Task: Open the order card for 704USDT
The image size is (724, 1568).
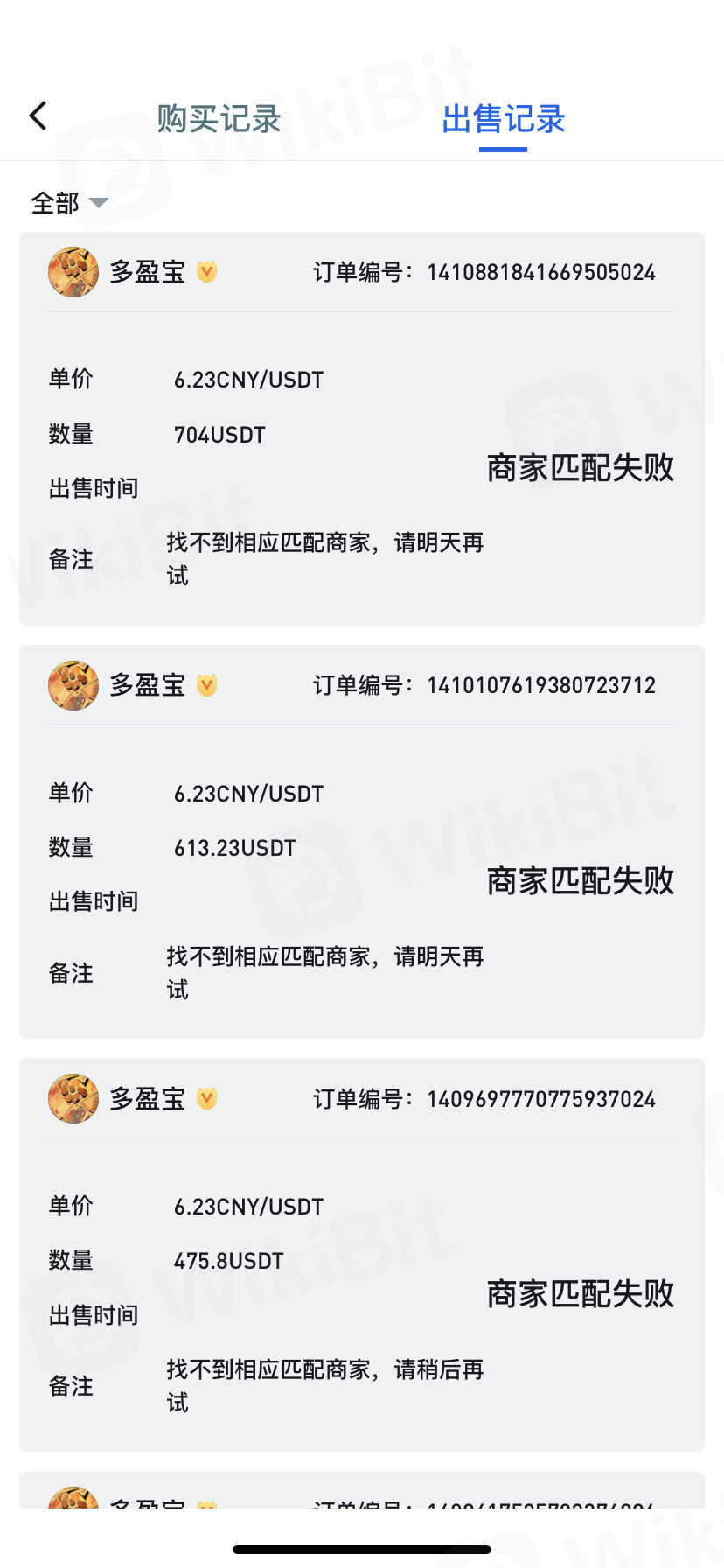Action: pyautogui.click(x=362, y=429)
